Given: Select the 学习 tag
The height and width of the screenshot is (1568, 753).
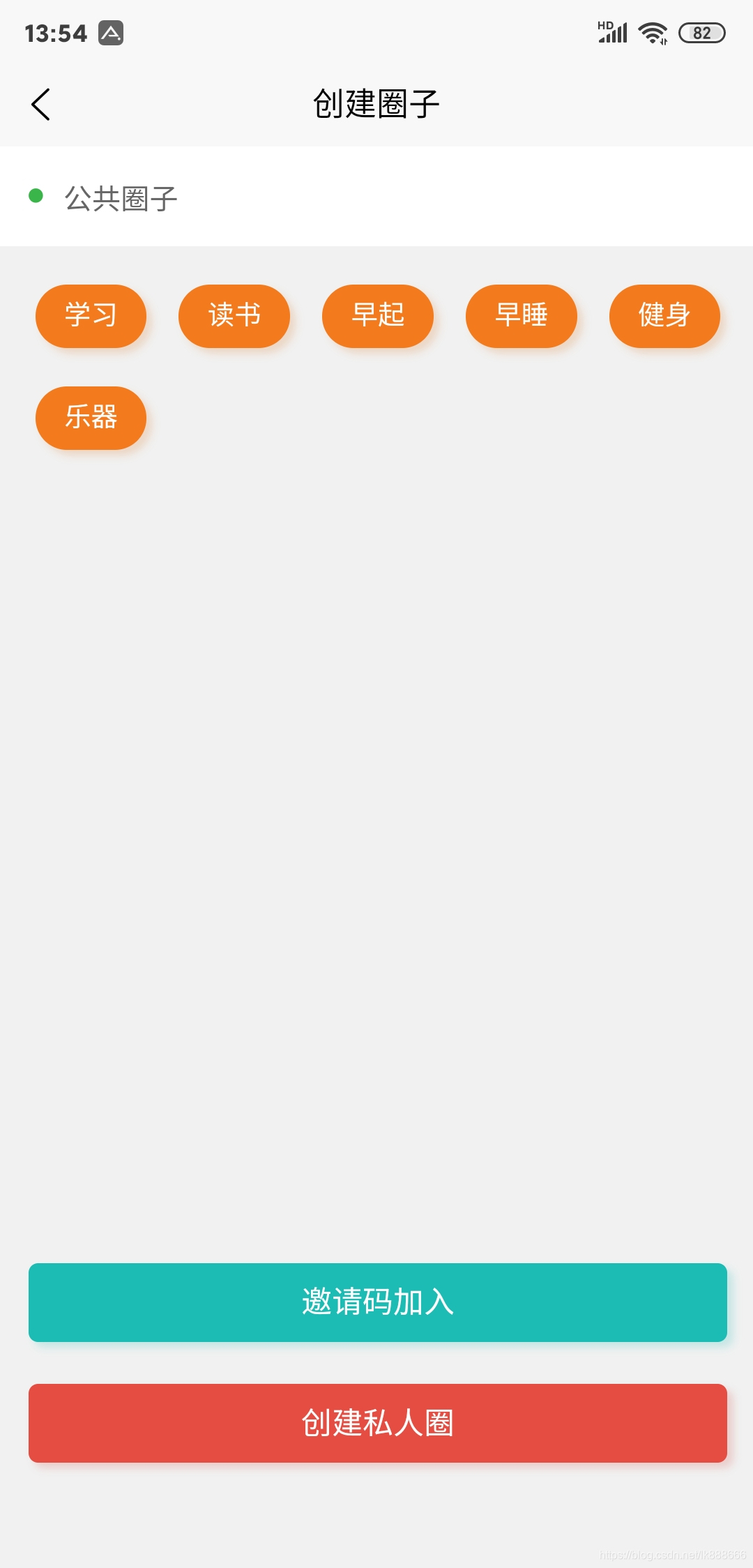Looking at the screenshot, I should click(90, 315).
